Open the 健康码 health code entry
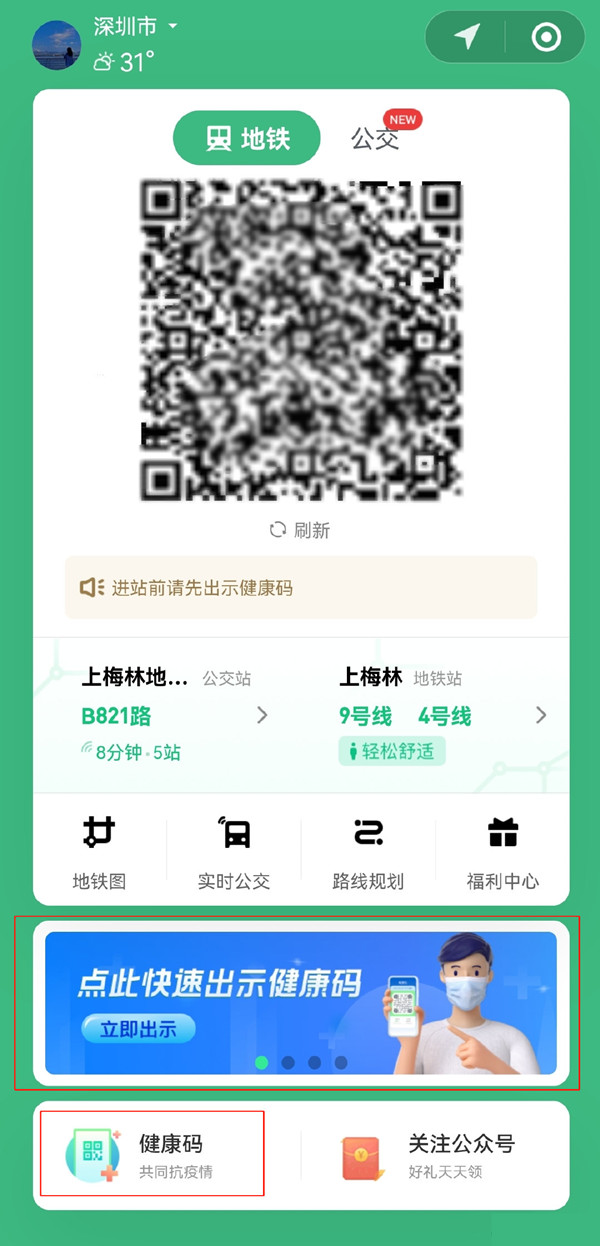 (x=152, y=1155)
